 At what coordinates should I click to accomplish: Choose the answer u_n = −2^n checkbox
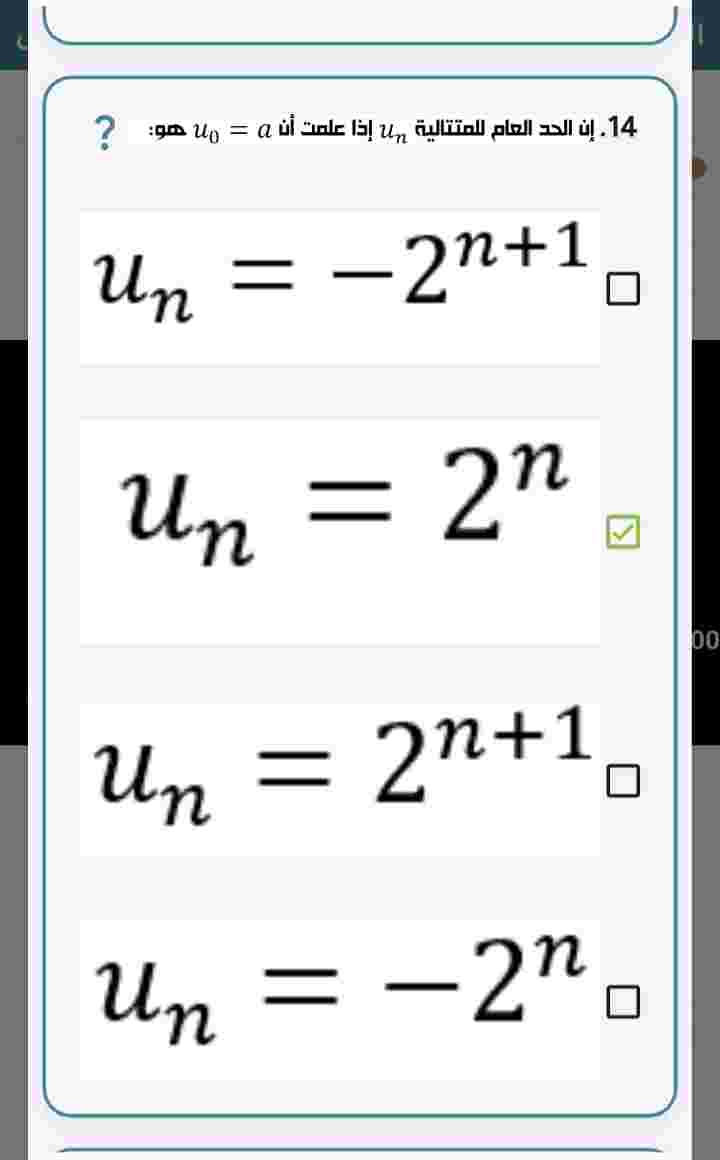tap(622, 1002)
